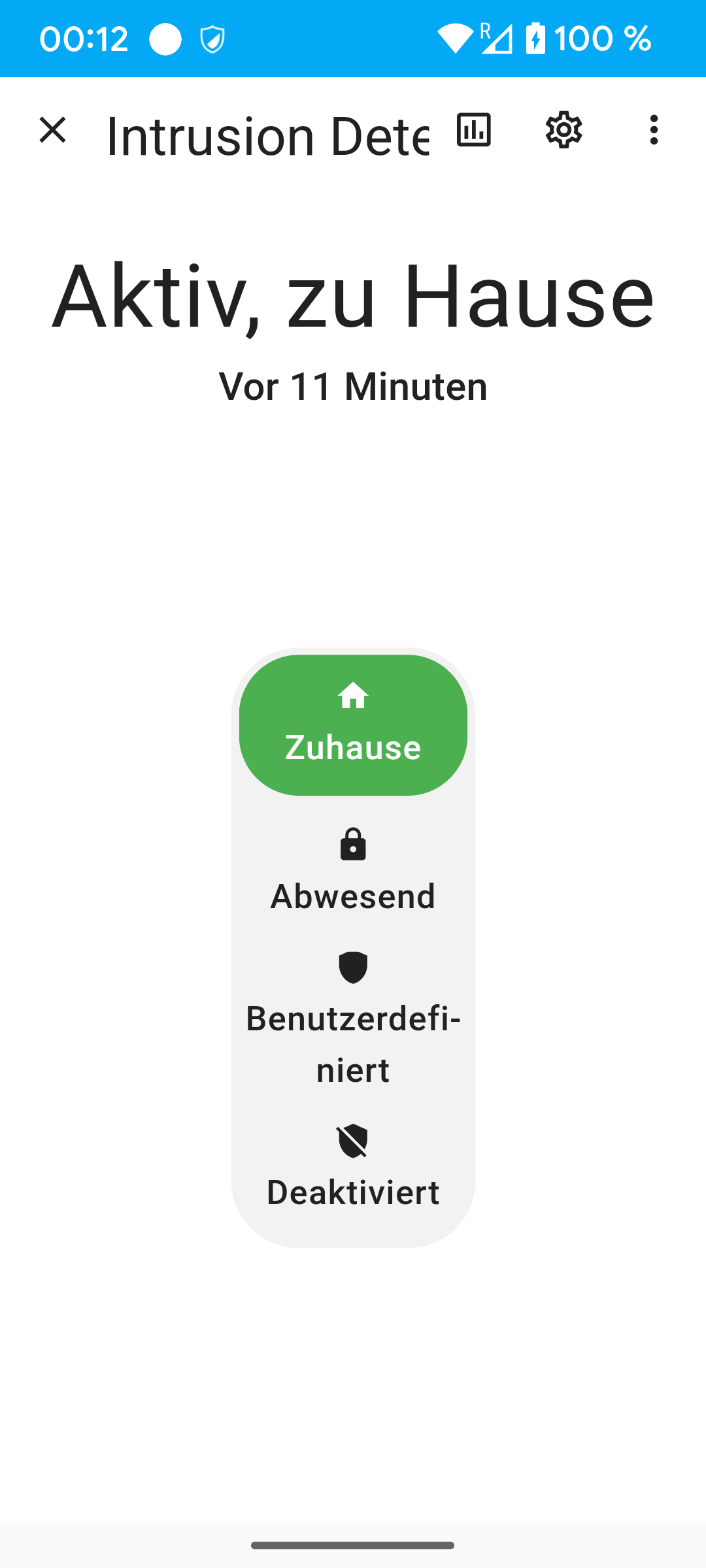Close the Intrusion Detection dialog
The image size is (706, 1568).
(x=53, y=129)
